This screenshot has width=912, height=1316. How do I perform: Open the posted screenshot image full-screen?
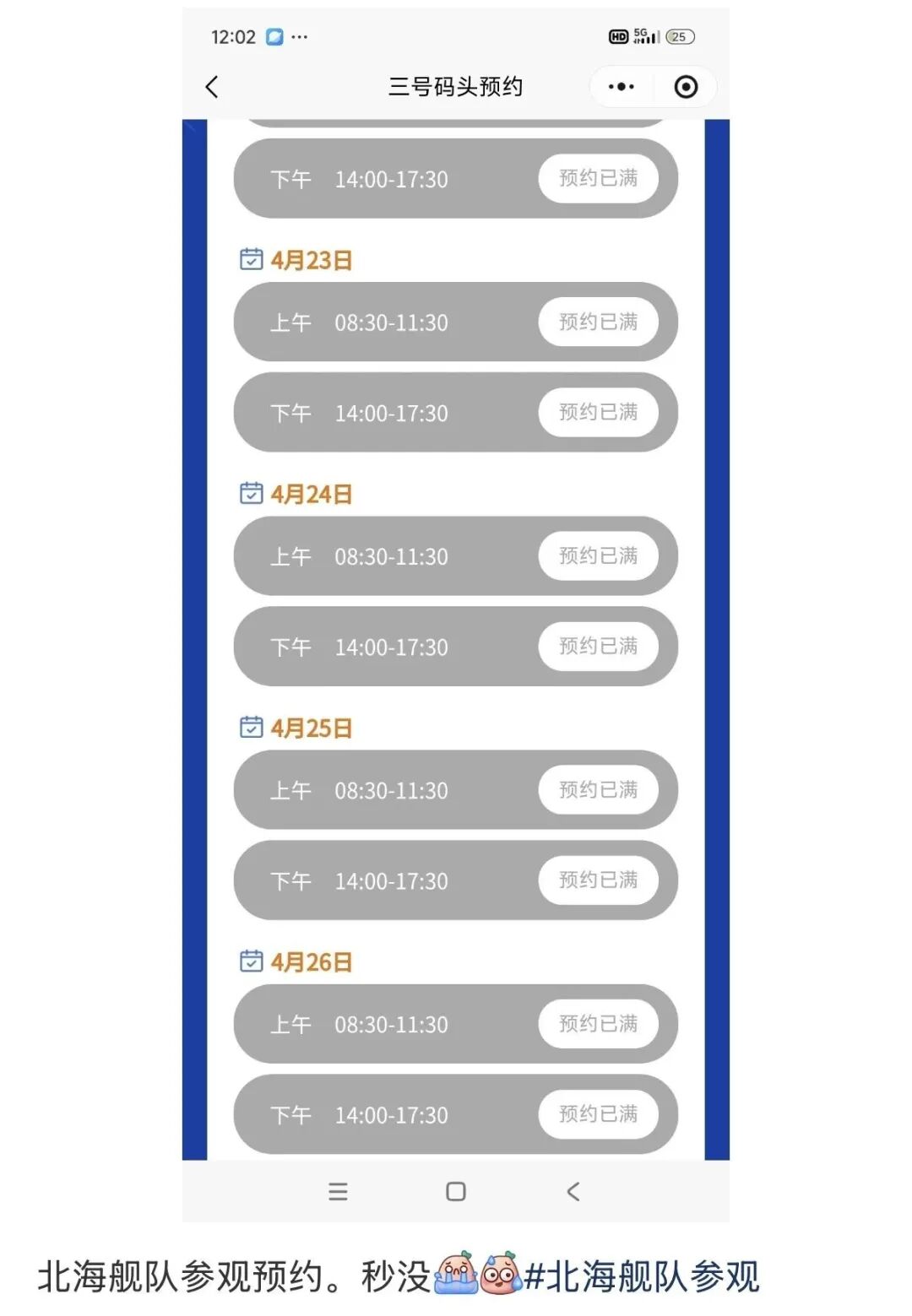455,615
